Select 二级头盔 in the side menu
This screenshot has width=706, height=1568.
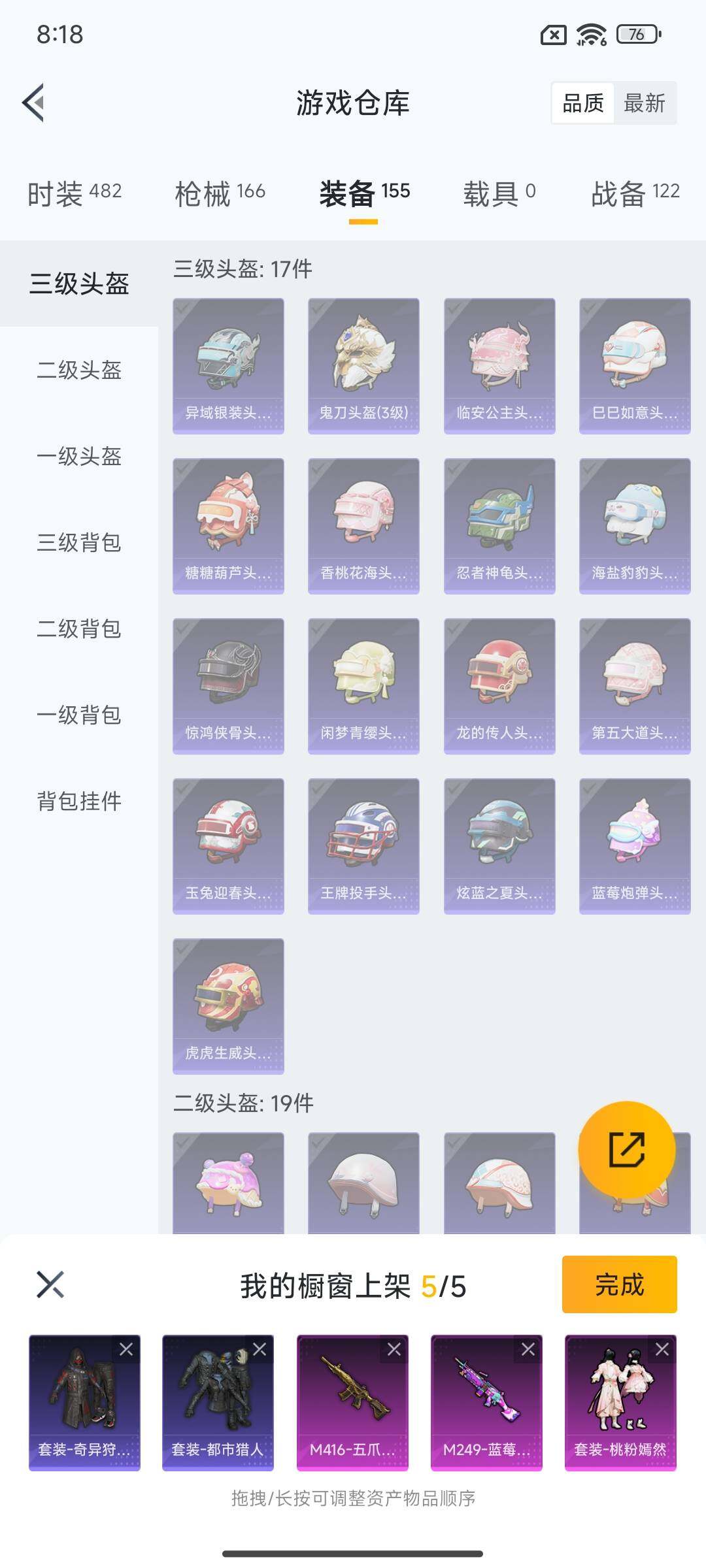pyautogui.click(x=79, y=370)
